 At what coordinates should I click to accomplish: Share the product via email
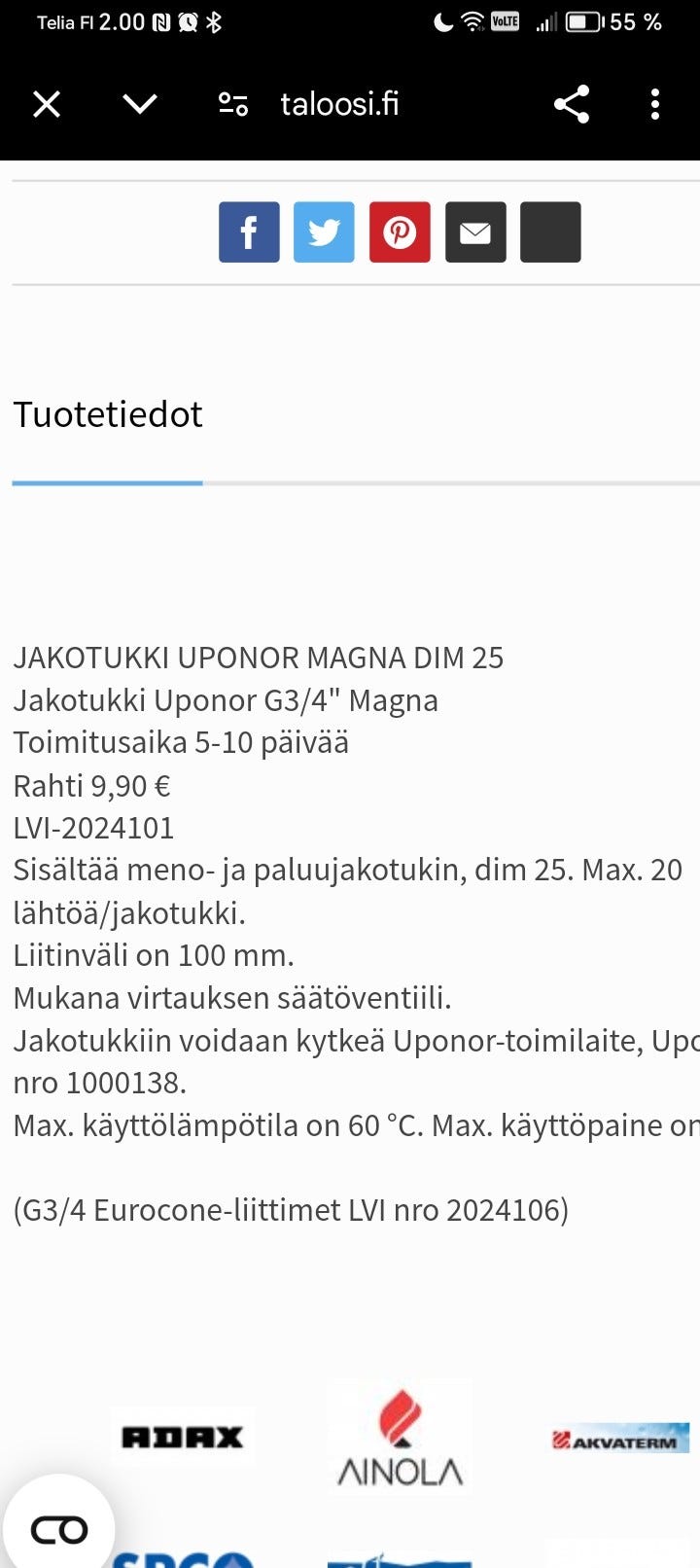pos(475,232)
